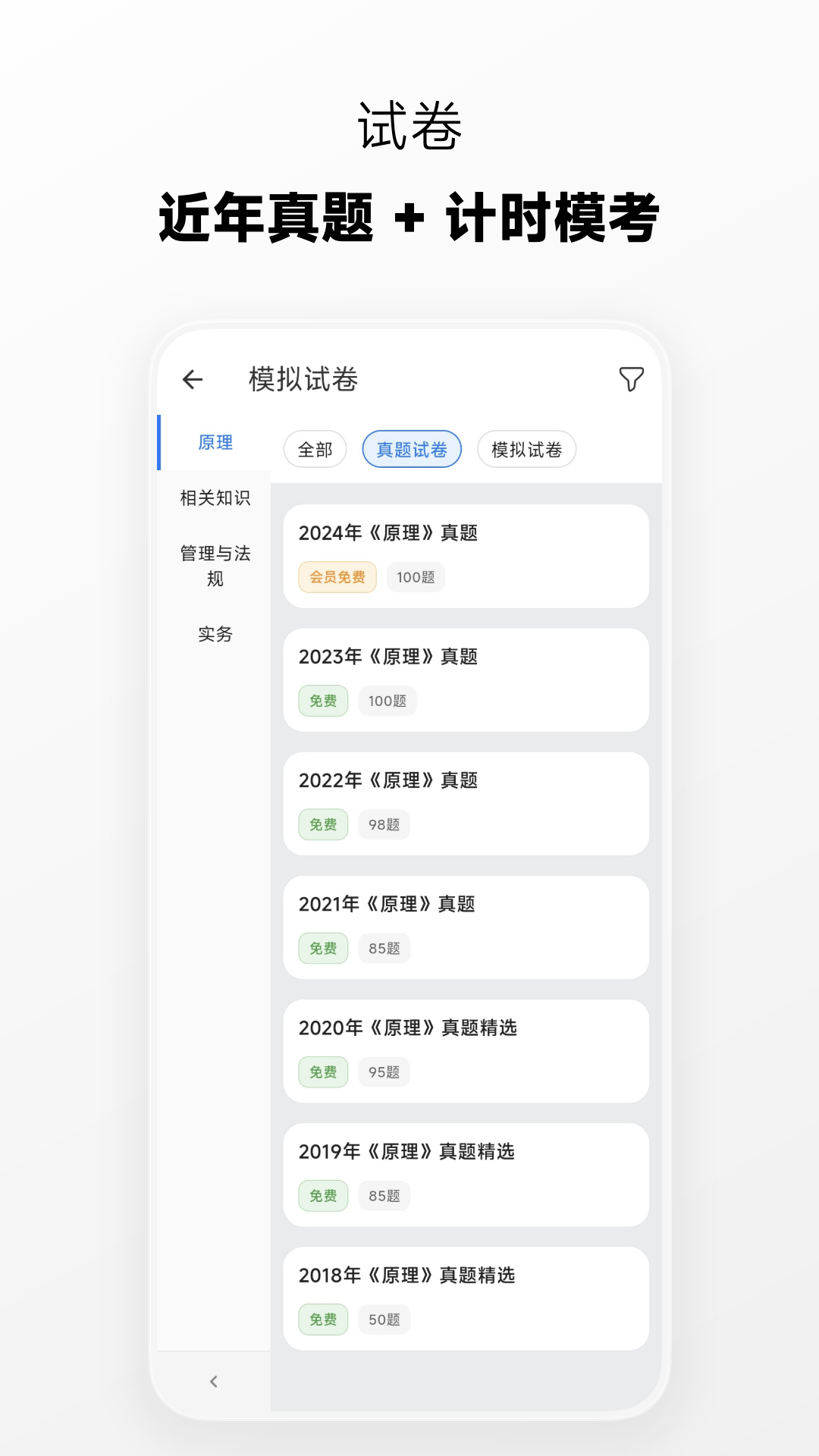Viewport: 819px width, 1456px height.
Task: Collapse the filter options with the funnel control
Action: tap(632, 378)
